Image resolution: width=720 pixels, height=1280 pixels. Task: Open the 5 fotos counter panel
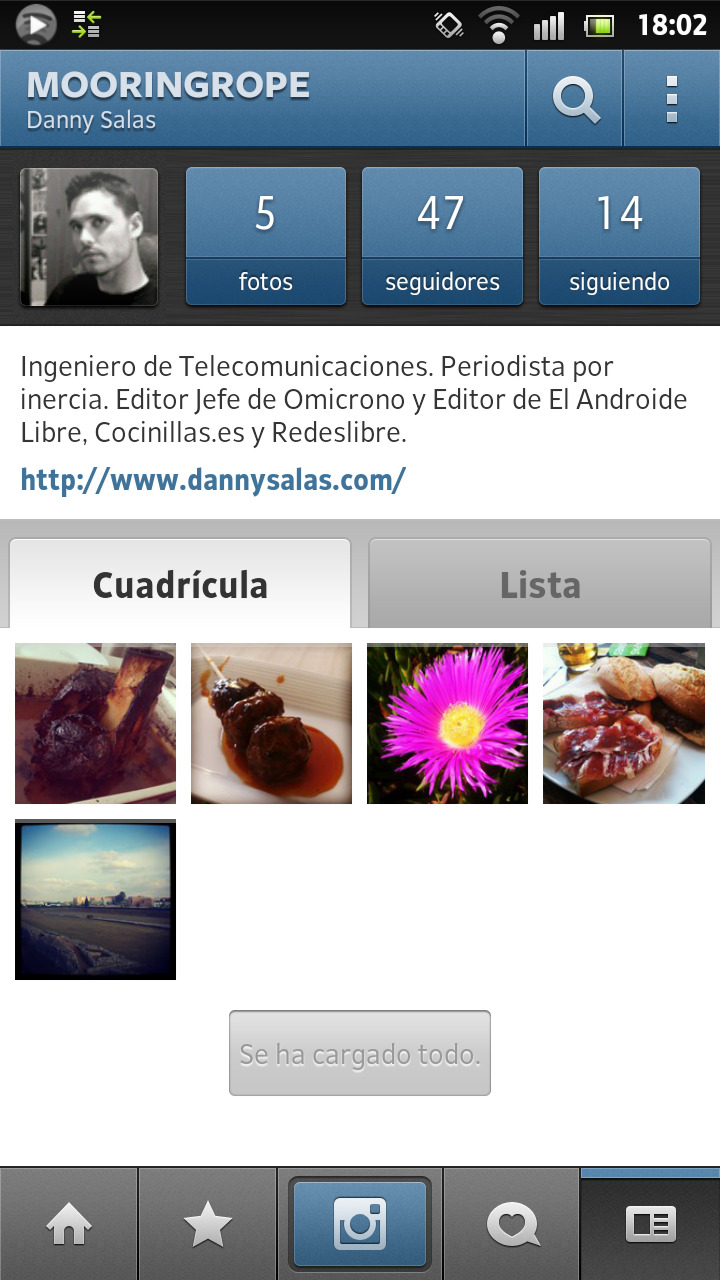[265, 236]
